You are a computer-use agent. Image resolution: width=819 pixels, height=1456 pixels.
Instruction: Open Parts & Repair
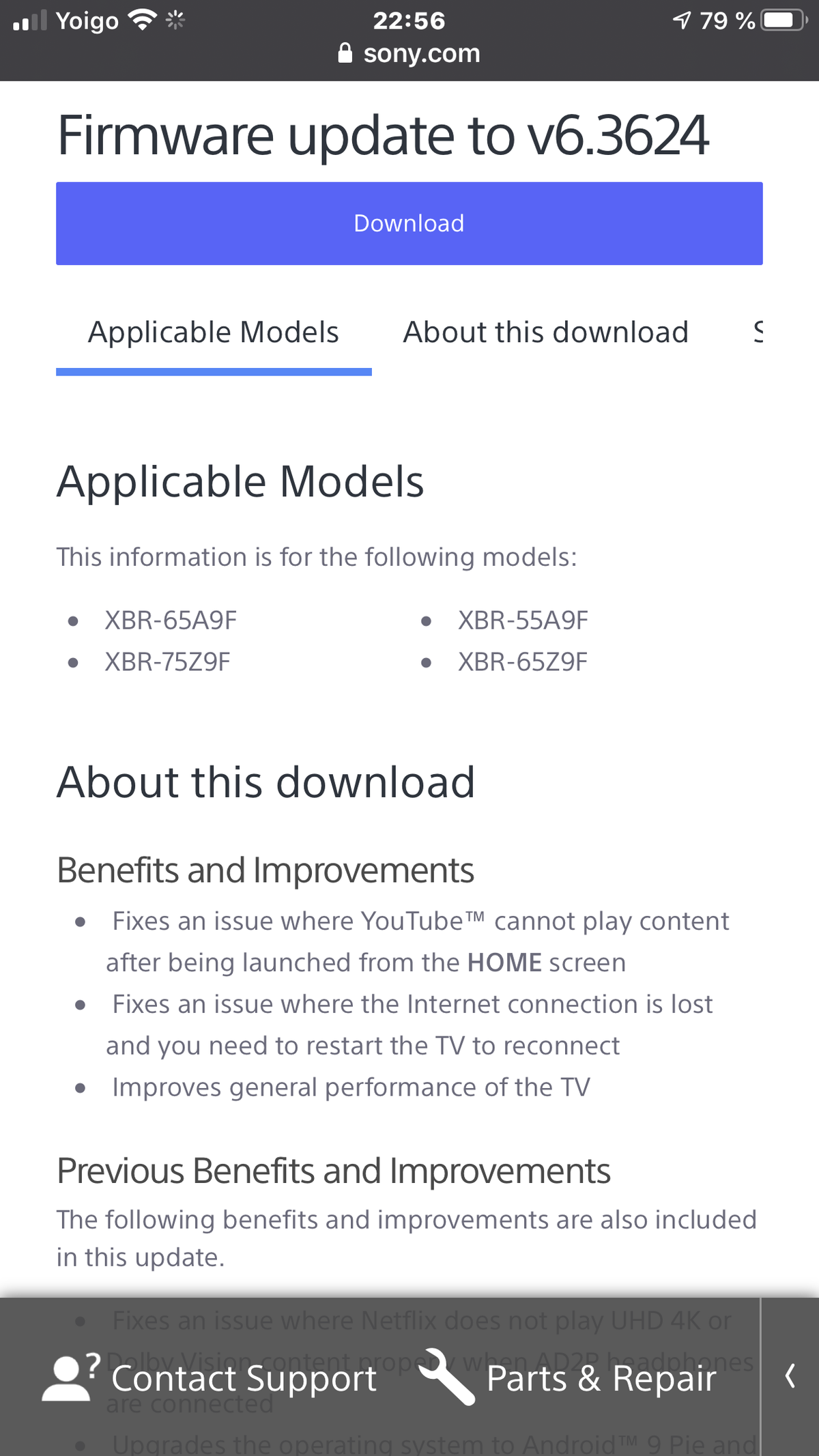tap(568, 1378)
